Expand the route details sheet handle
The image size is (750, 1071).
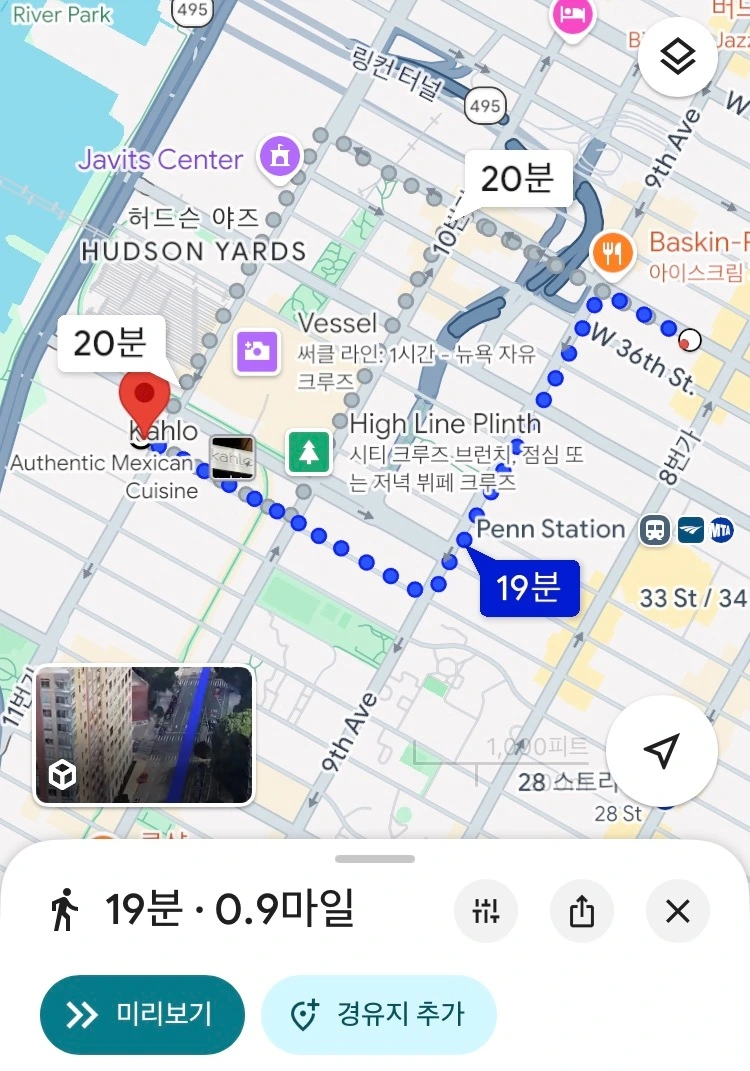375,859
